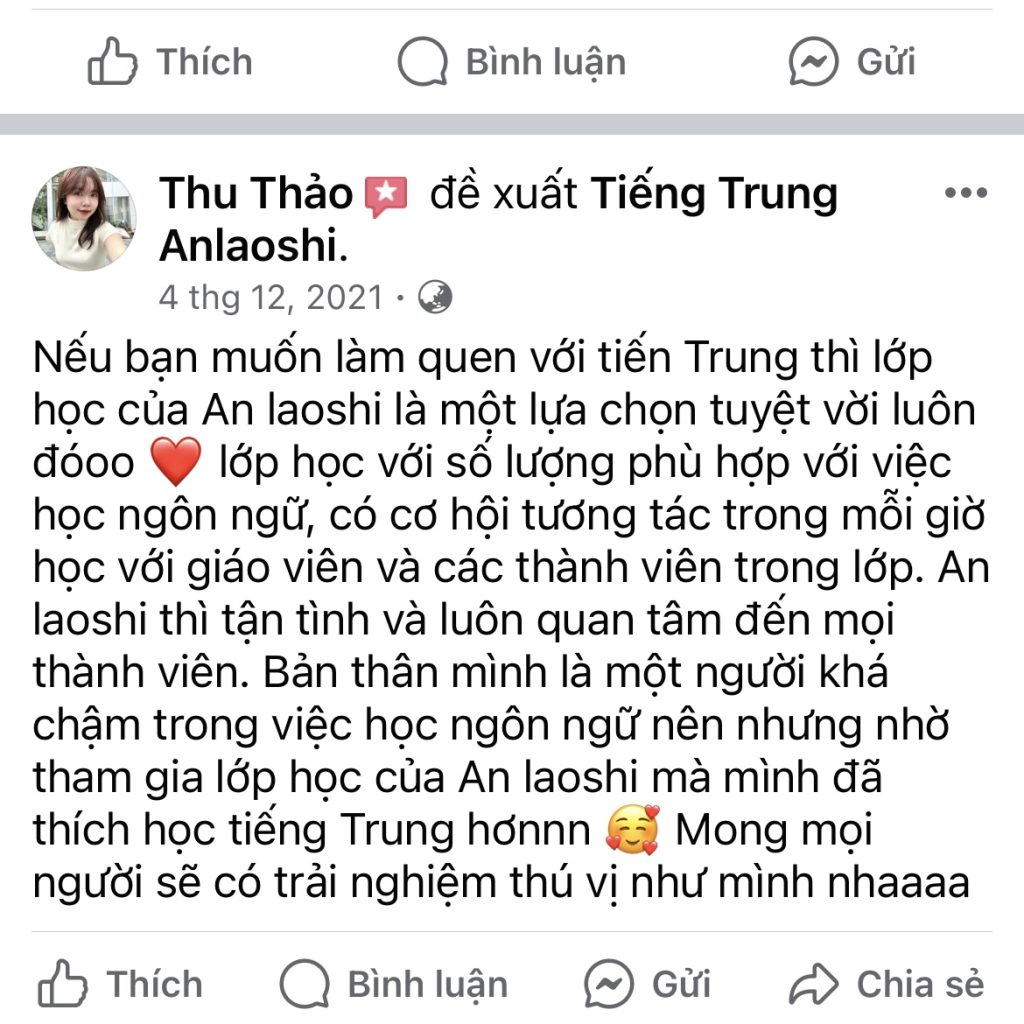Like Thu Thảo's recommendation post
The height and width of the screenshot is (1024, 1024).
[120, 984]
